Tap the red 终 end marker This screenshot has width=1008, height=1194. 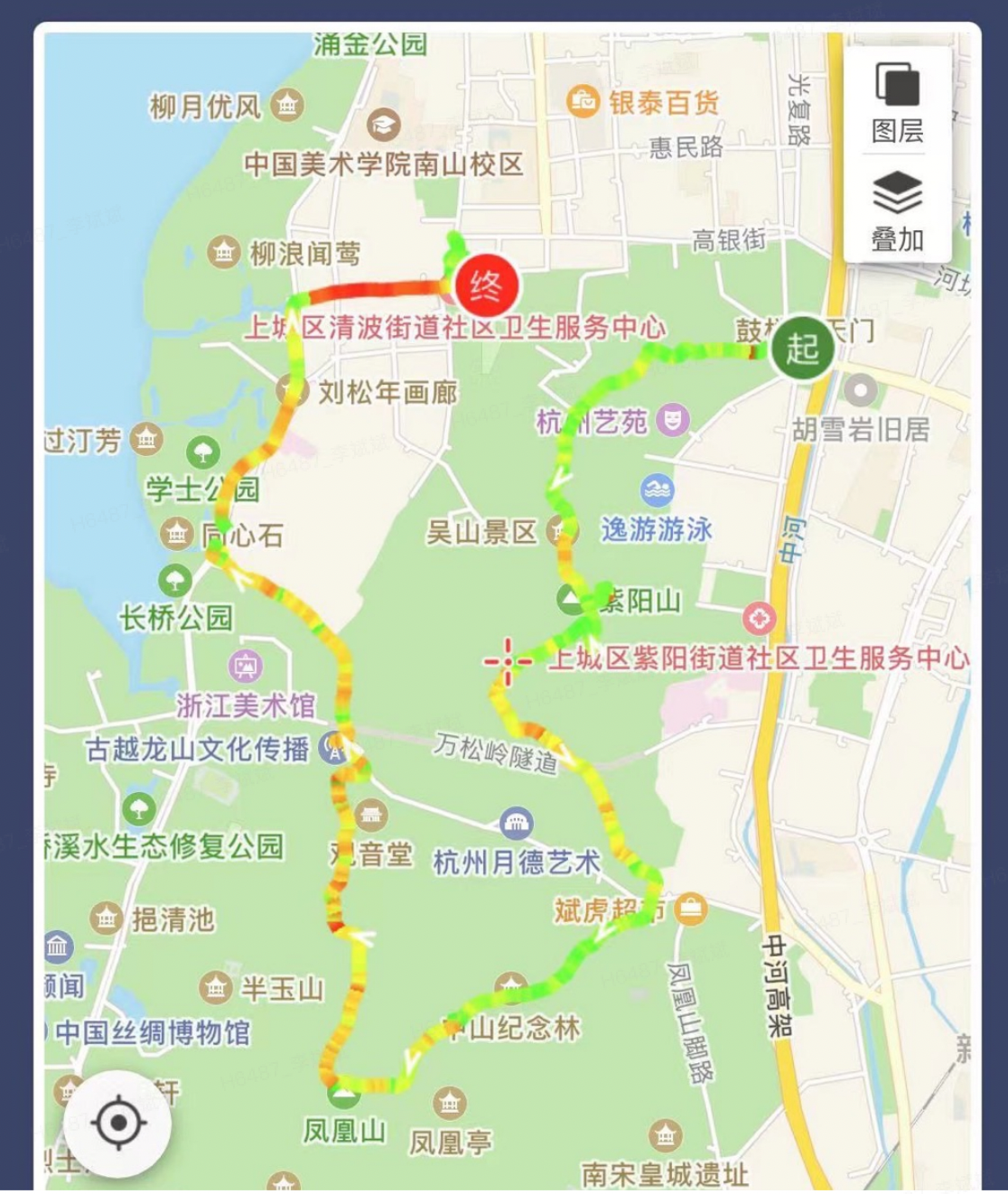coord(487,286)
